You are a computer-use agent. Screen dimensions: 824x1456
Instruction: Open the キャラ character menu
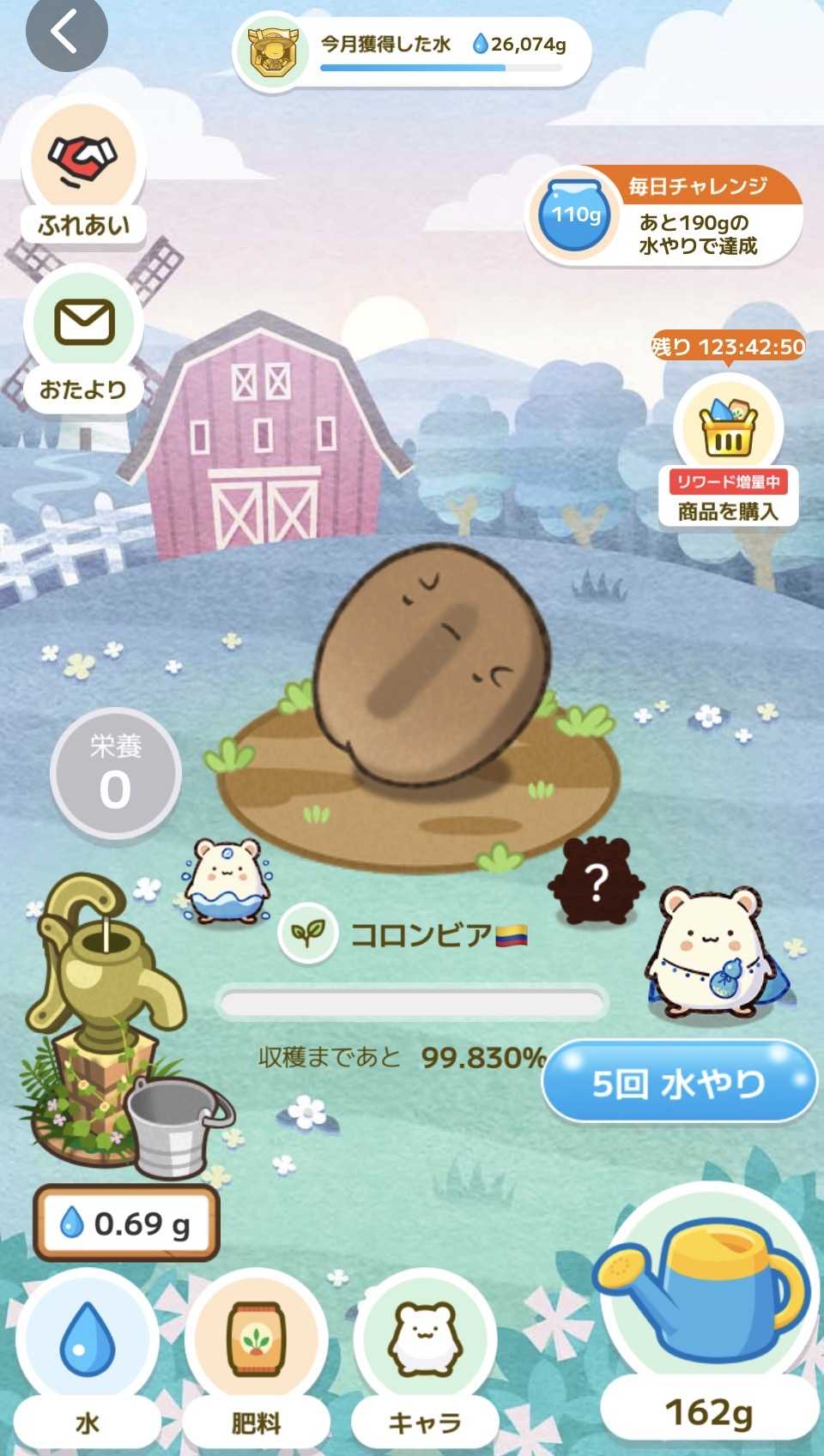pyautogui.click(x=425, y=1357)
